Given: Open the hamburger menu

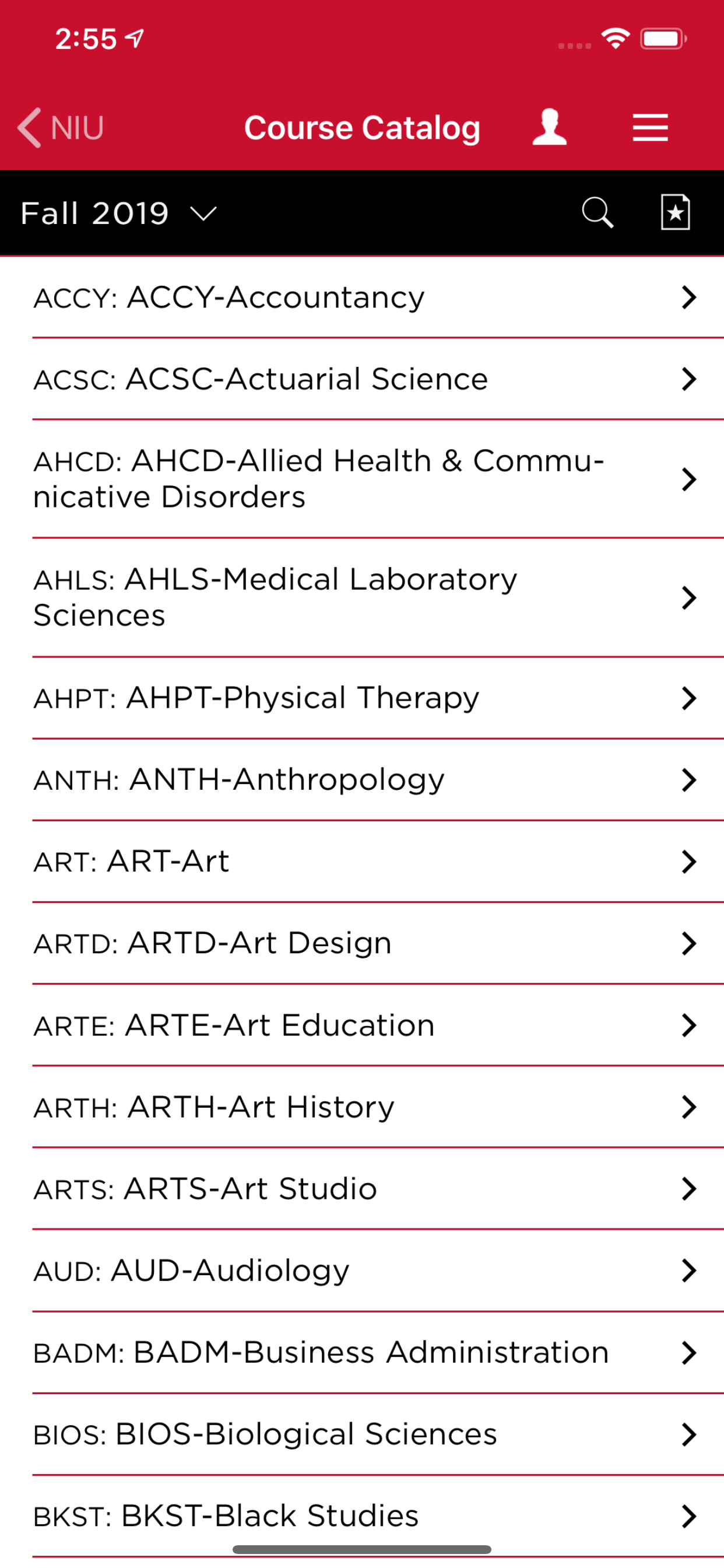Looking at the screenshot, I should (649, 128).
